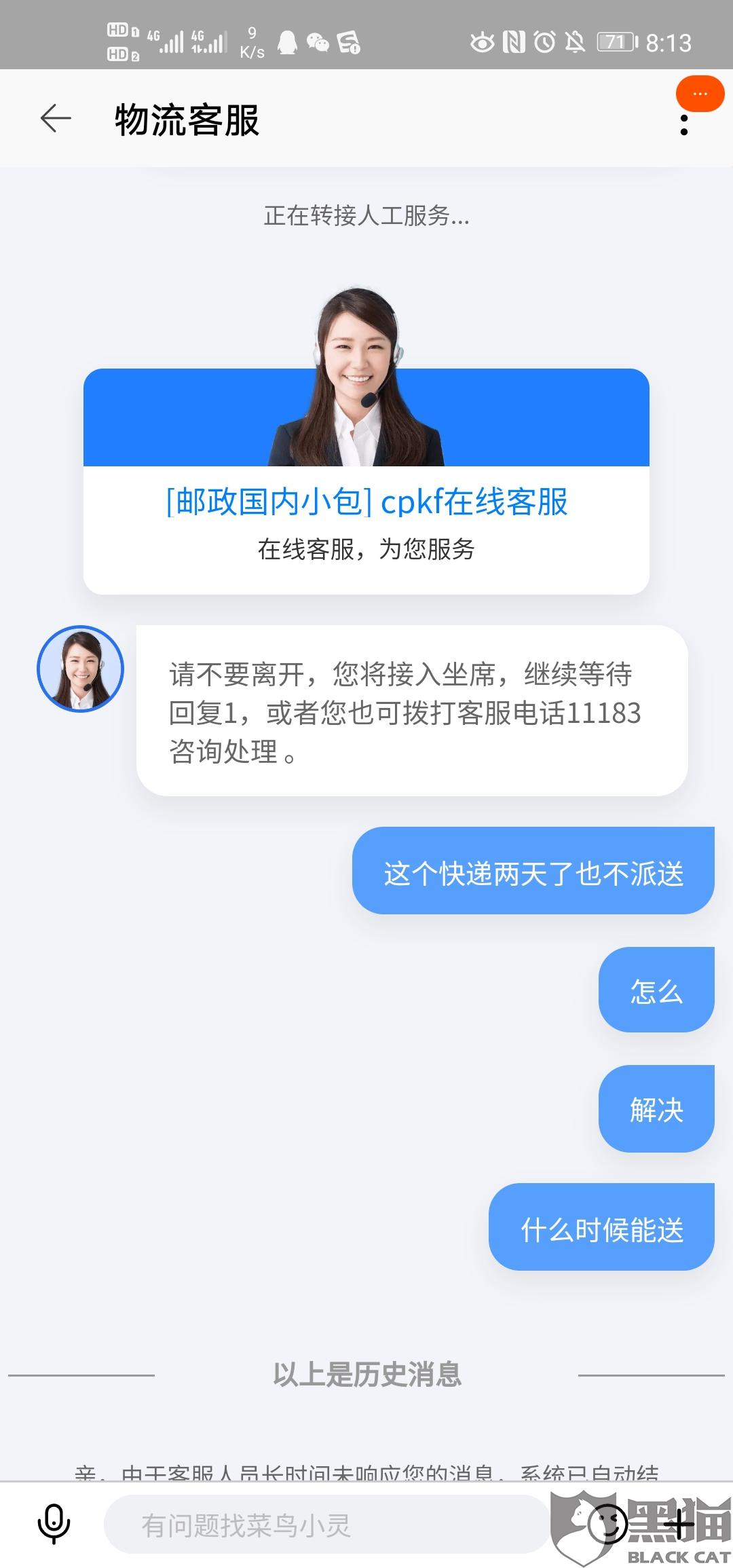The width and height of the screenshot is (733, 1568).
Task: Focus the 有问题找菜鸟小灵 message field
Action: 326,1524
